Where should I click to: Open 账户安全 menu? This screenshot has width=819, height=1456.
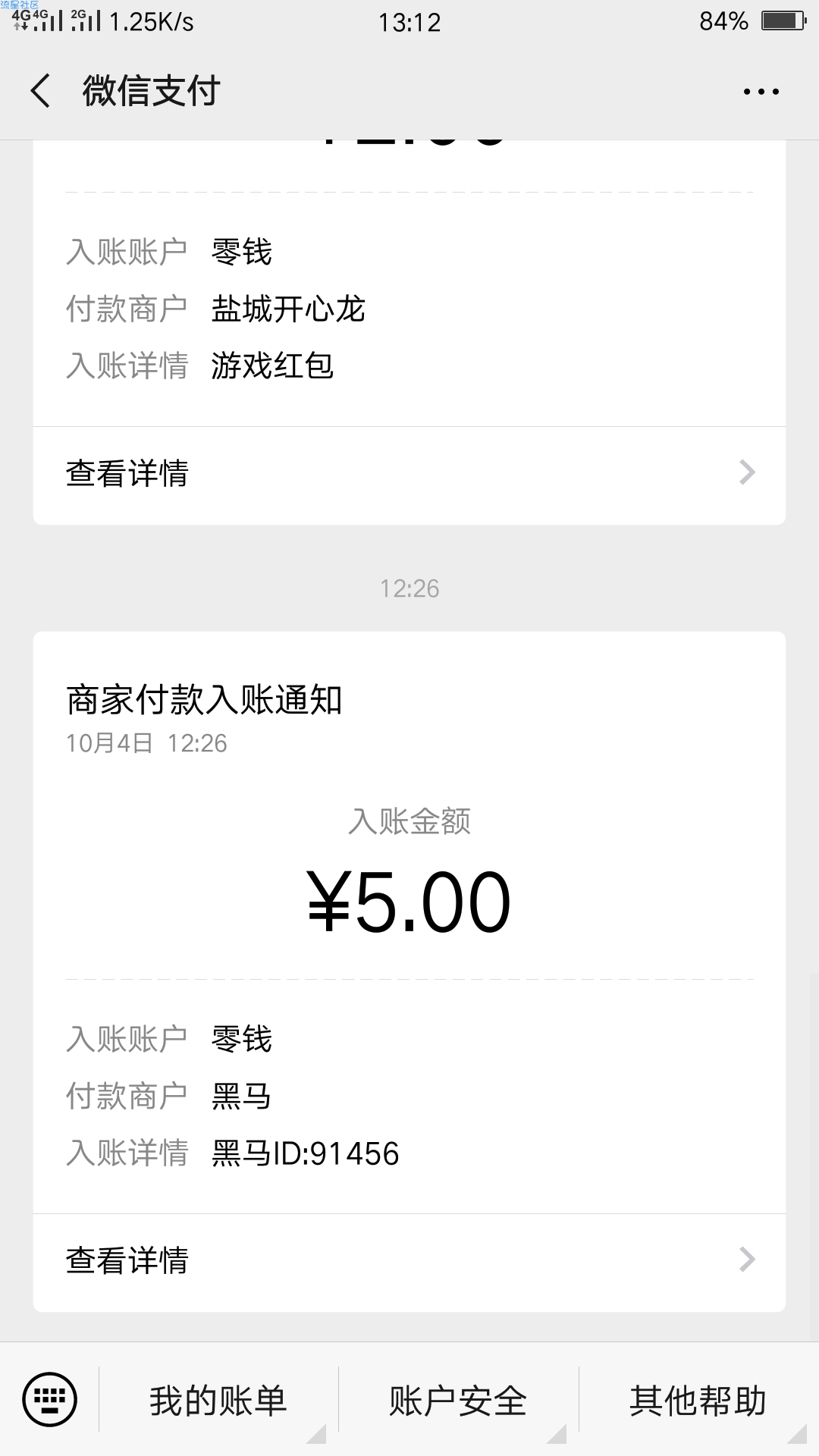458,1401
